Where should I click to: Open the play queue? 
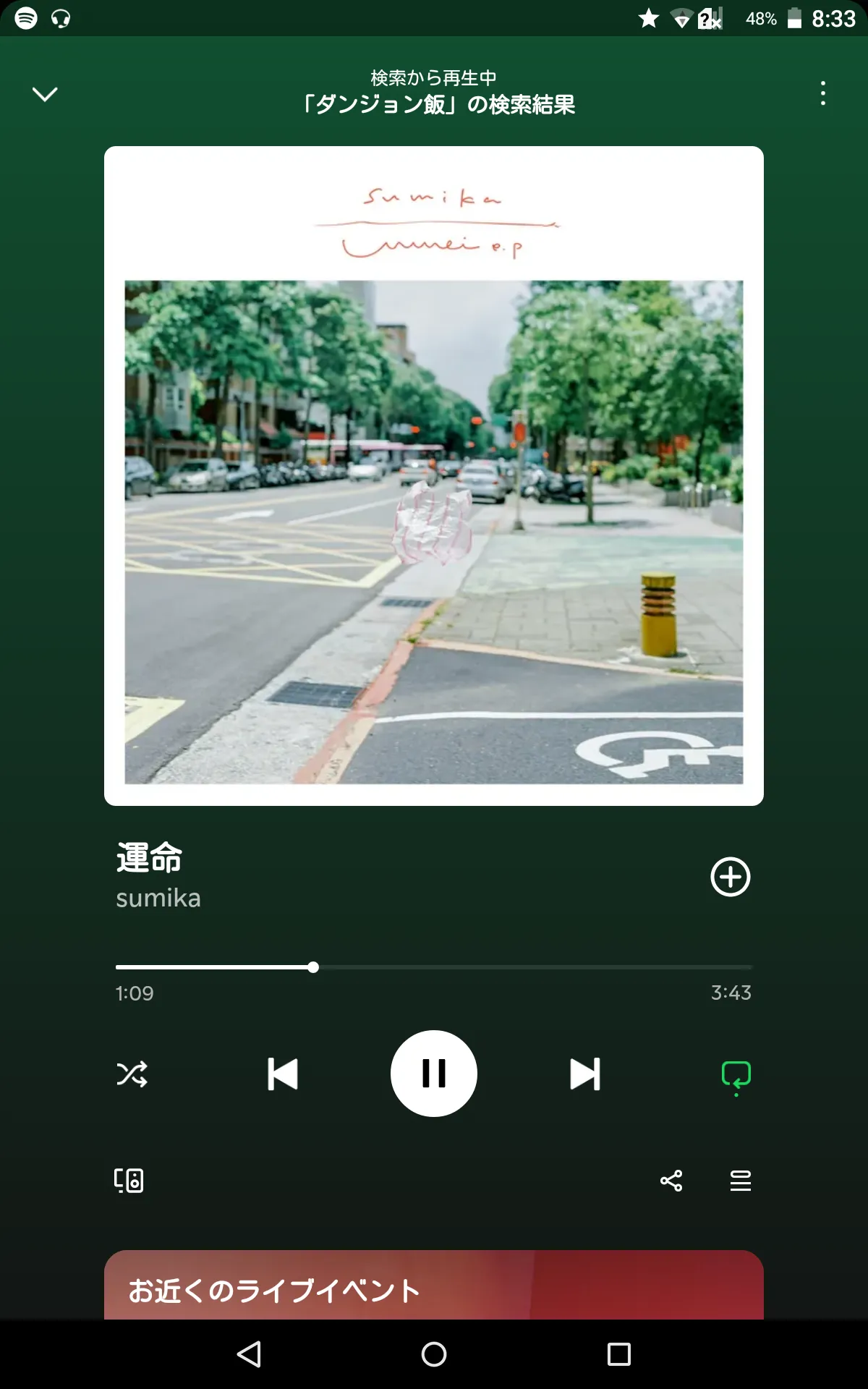point(740,1181)
